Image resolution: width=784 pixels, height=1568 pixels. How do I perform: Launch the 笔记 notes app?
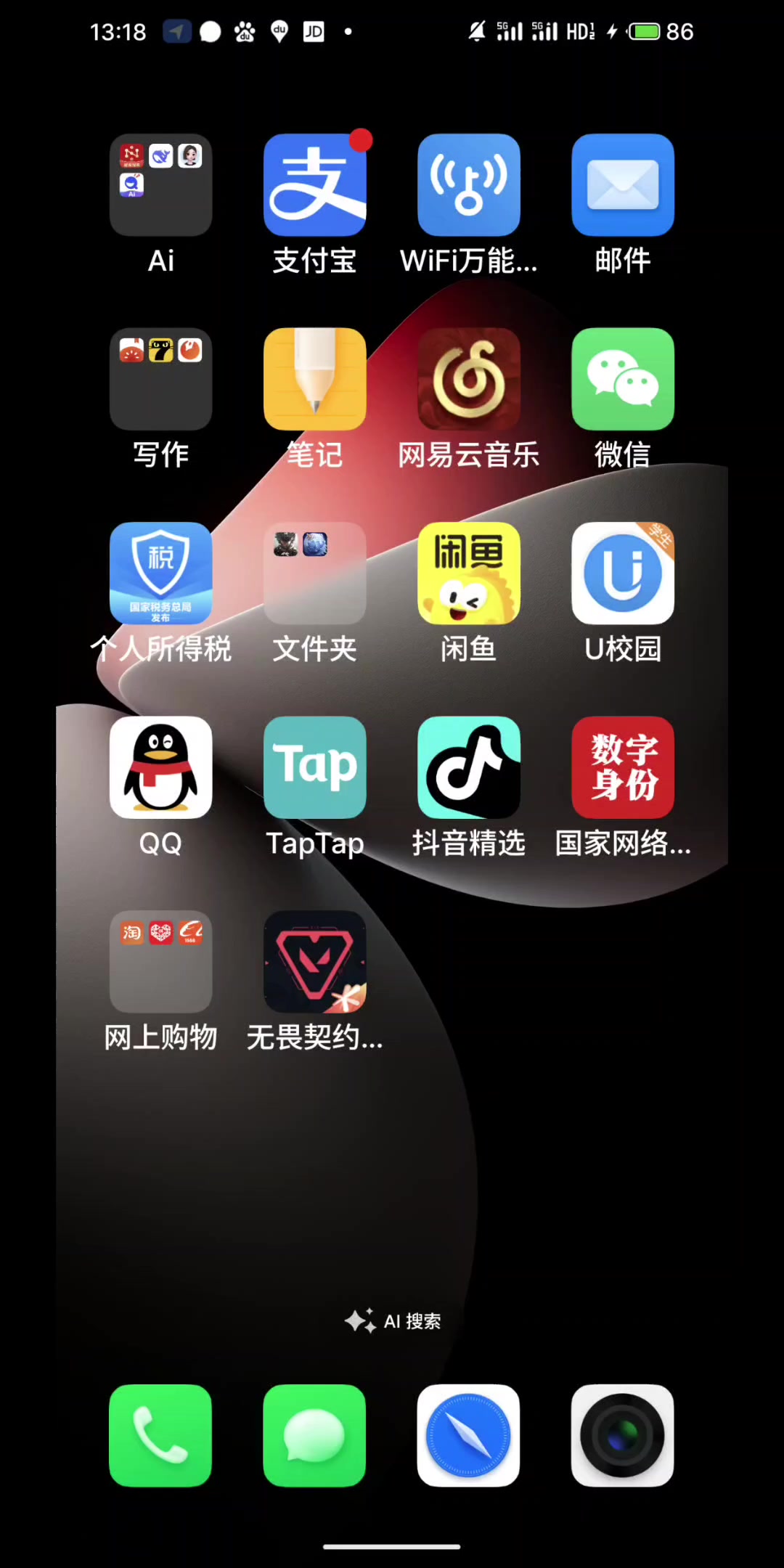[x=314, y=379]
